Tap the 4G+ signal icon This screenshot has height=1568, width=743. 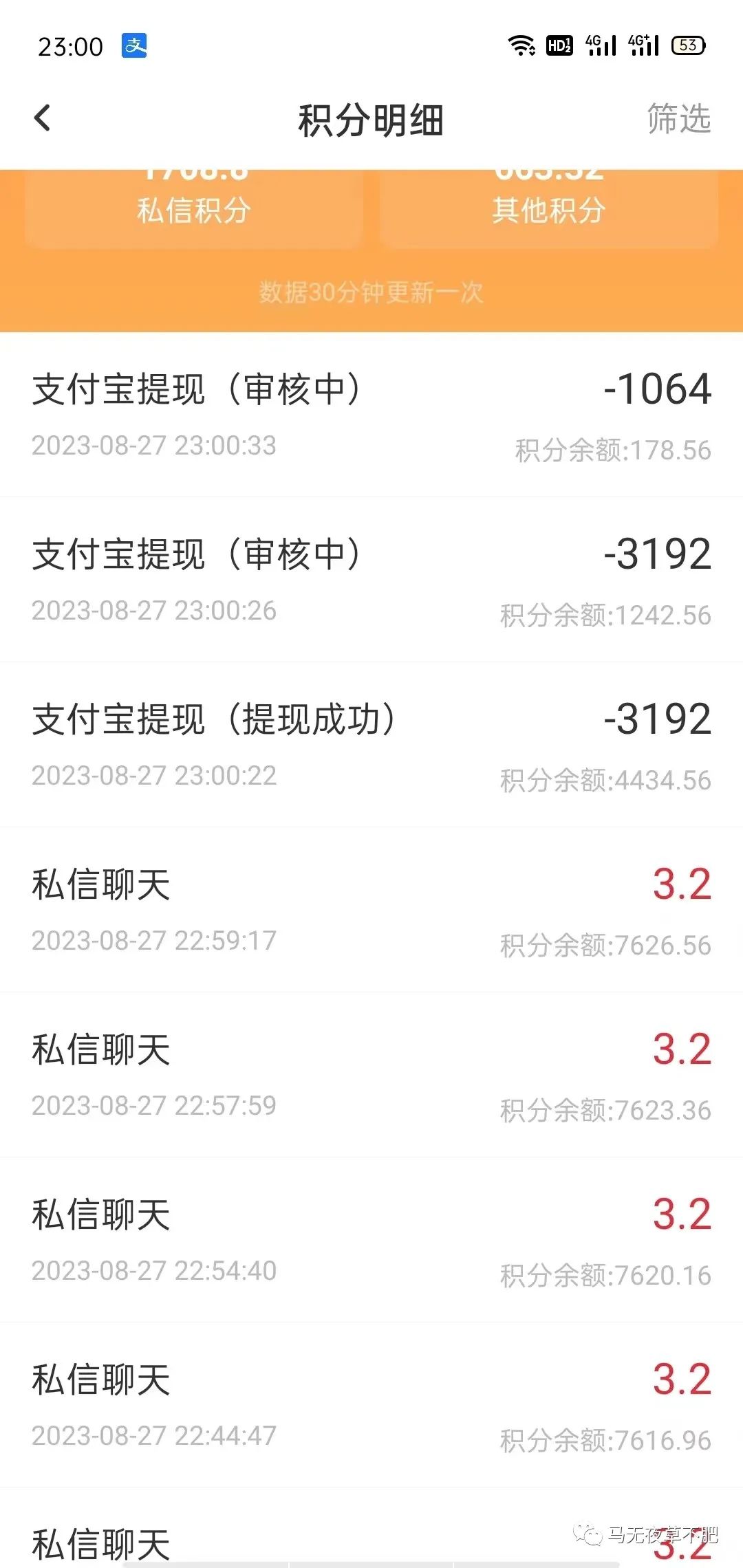click(x=643, y=45)
